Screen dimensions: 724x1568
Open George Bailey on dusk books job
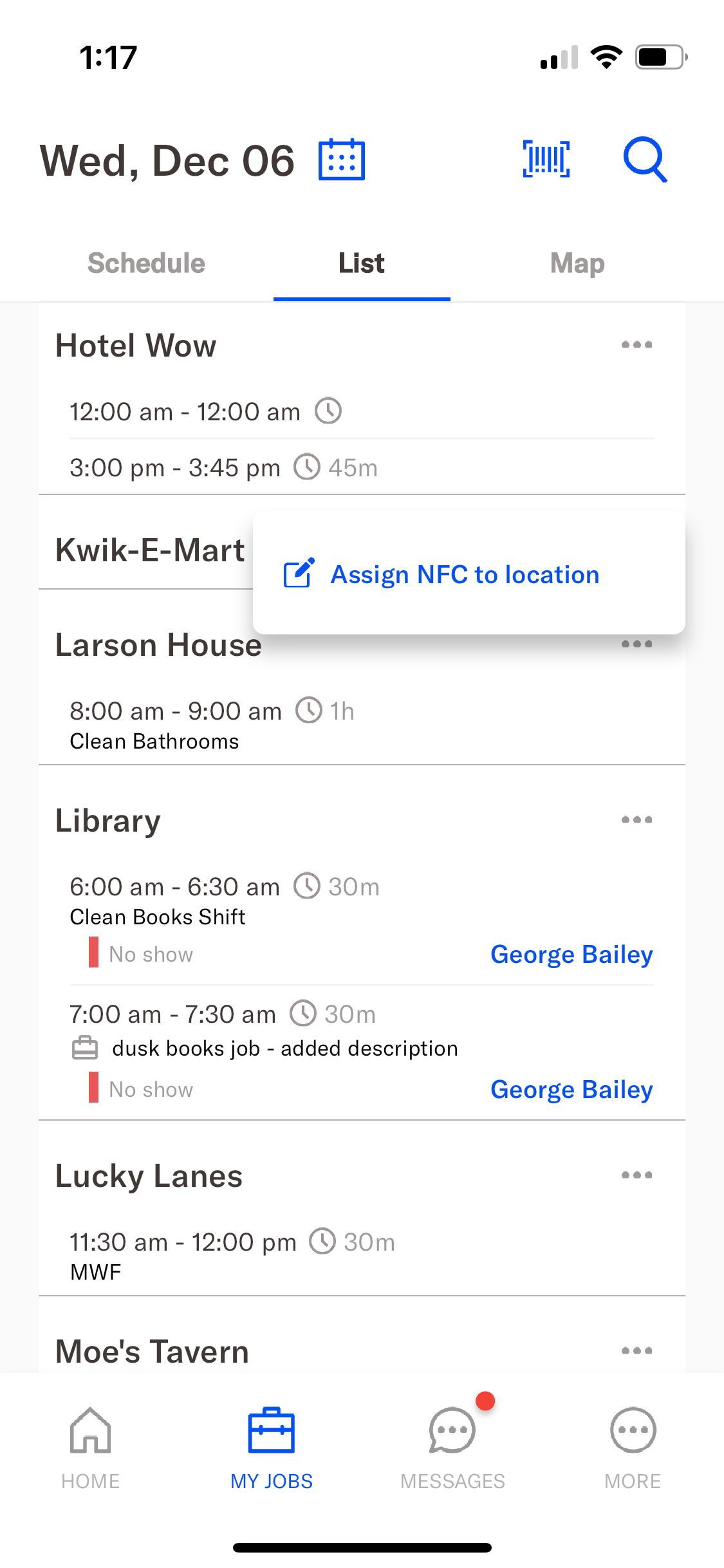(x=571, y=1090)
